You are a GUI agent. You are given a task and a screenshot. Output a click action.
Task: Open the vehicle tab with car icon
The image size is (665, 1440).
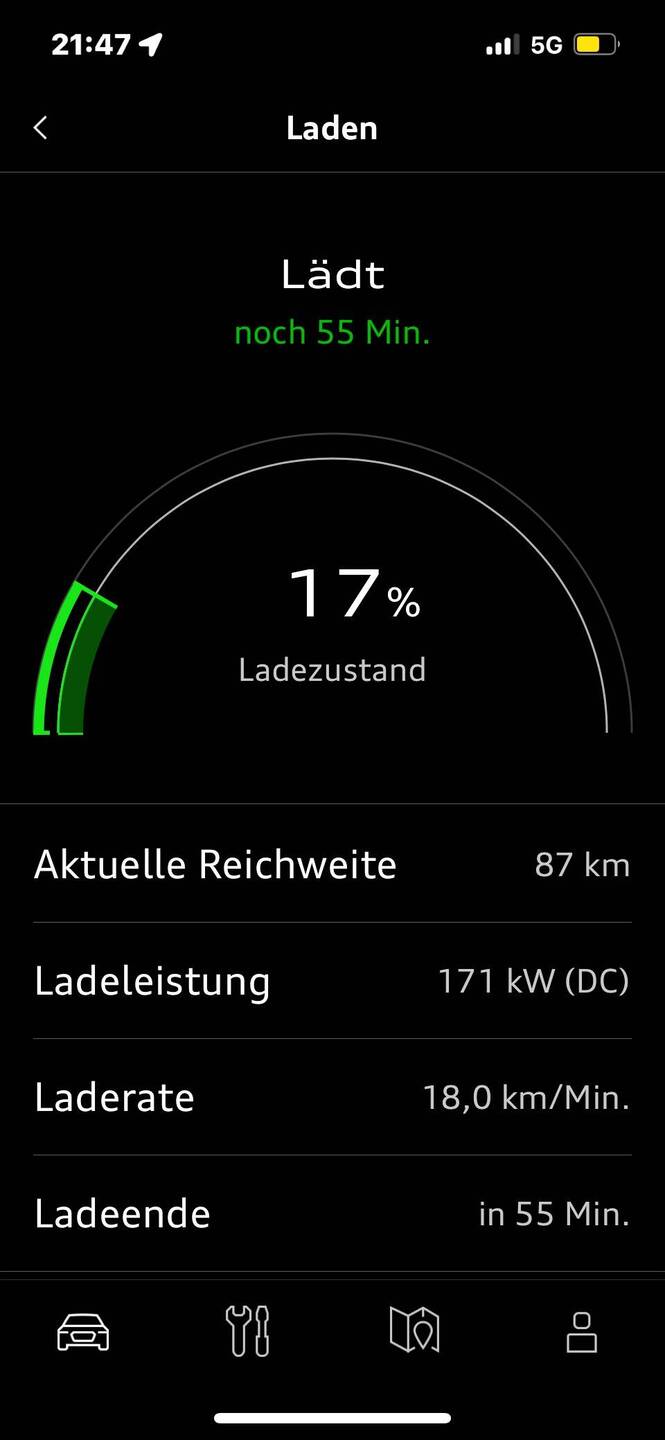click(x=83, y=1332)
